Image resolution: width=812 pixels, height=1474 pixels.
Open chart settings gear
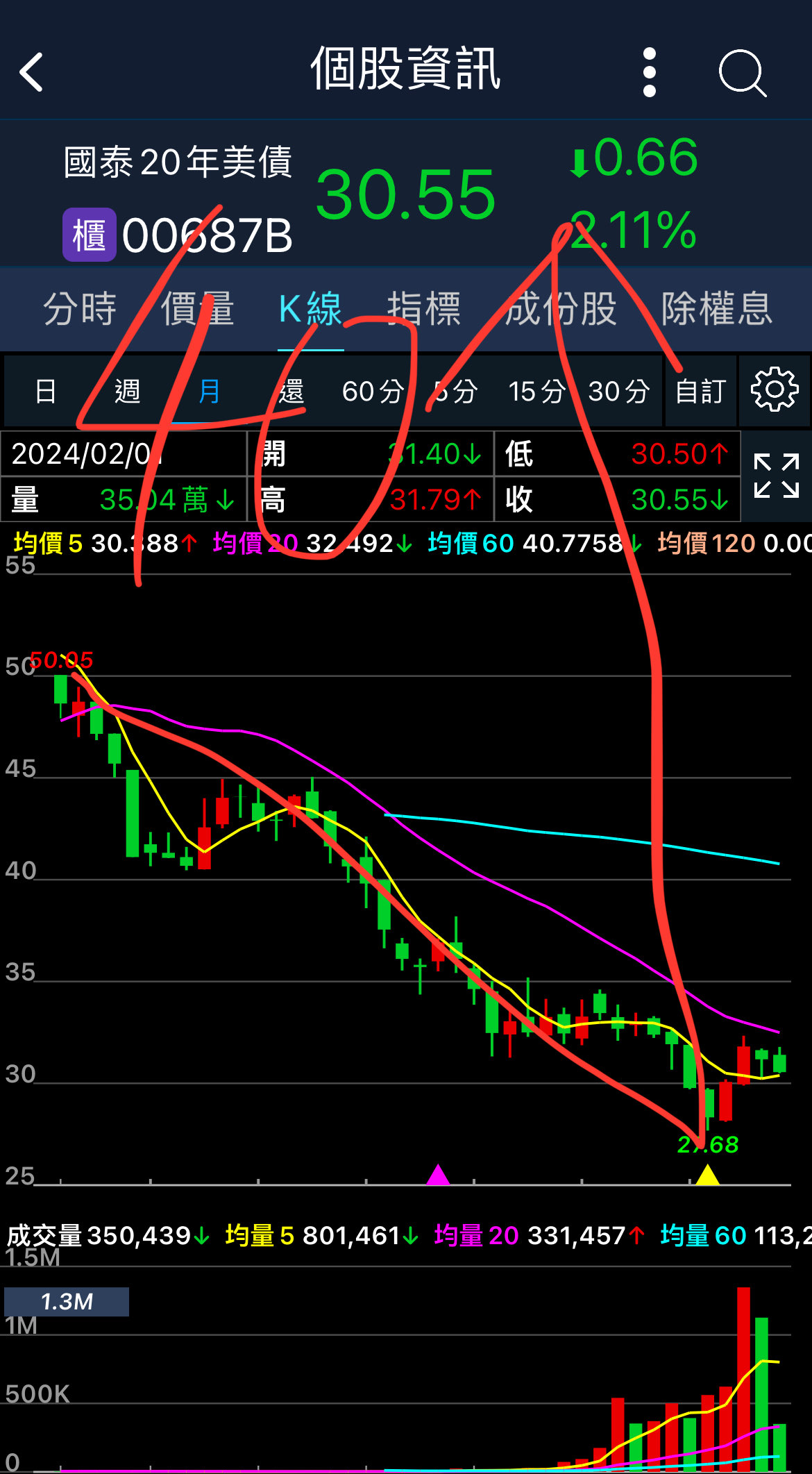(775, 390)
